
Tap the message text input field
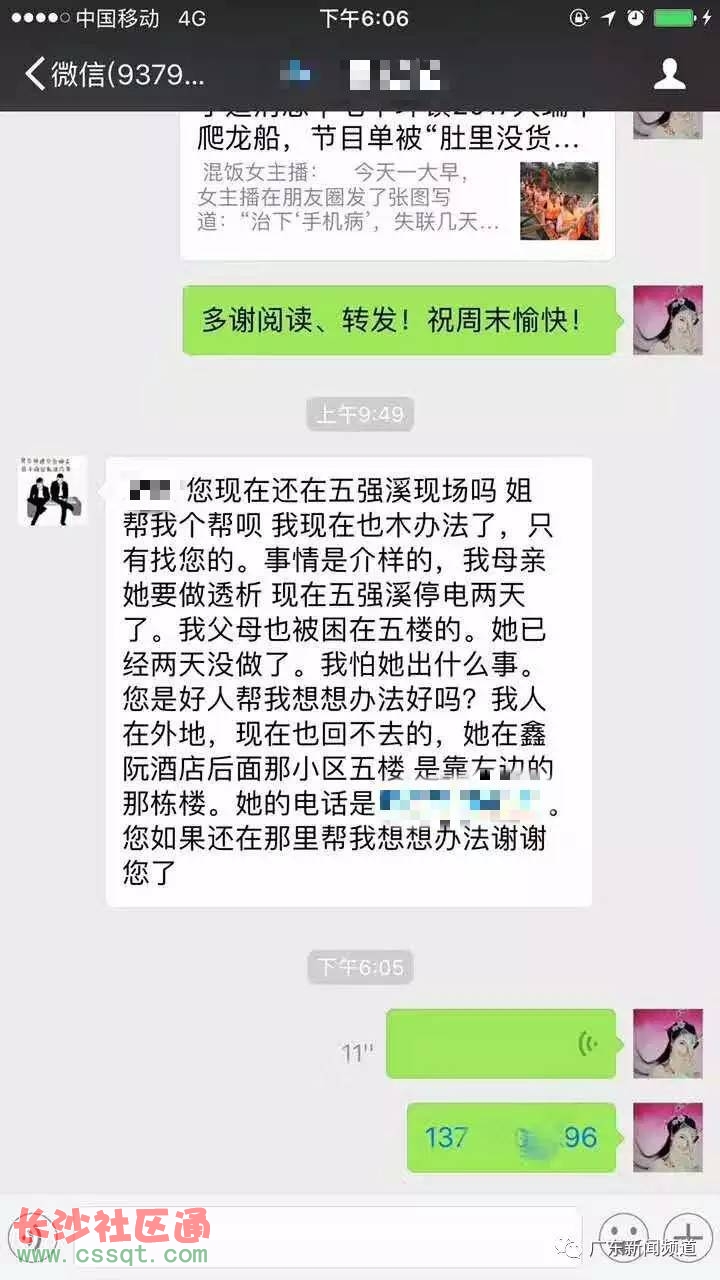(x=320, y=1238)
